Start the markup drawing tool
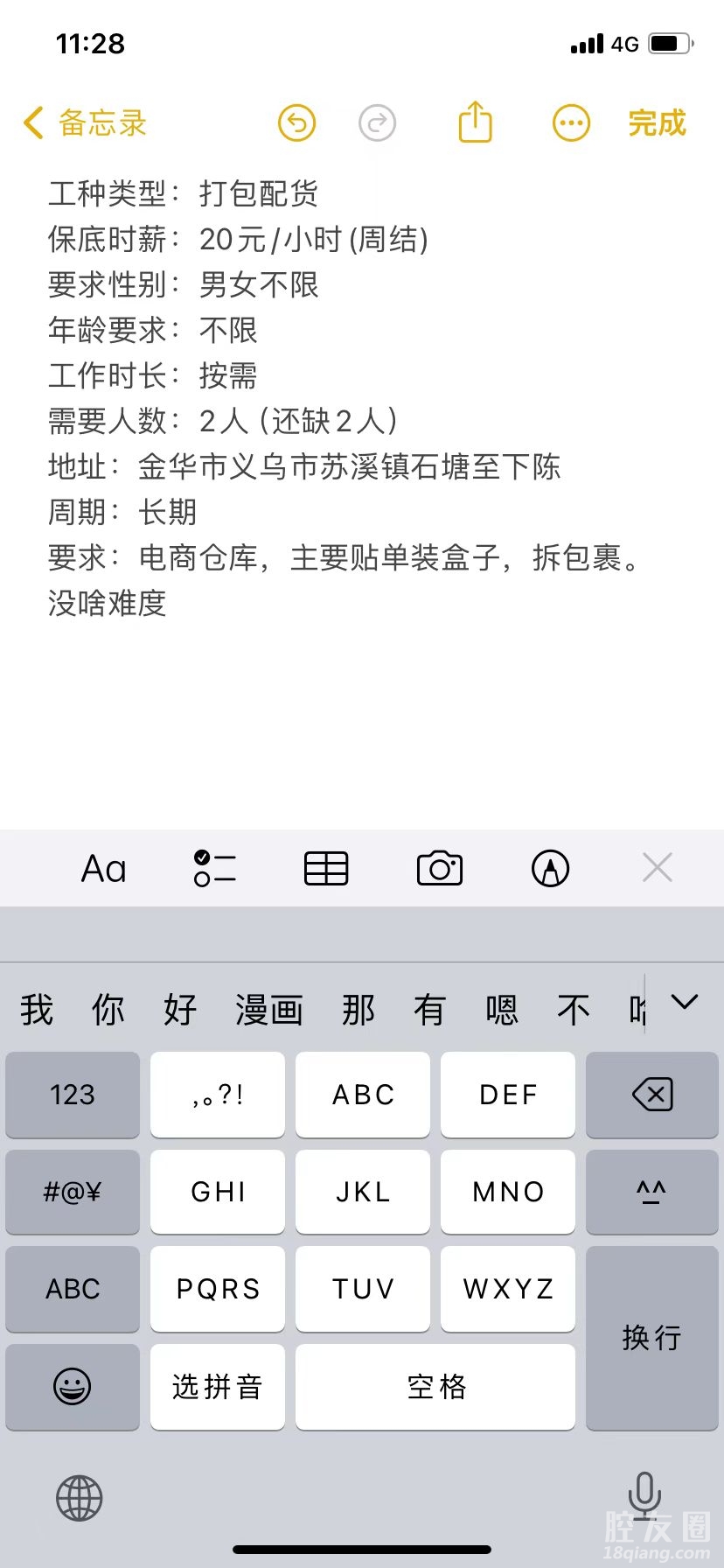The image size is (724, 1568). coord(550,869)
